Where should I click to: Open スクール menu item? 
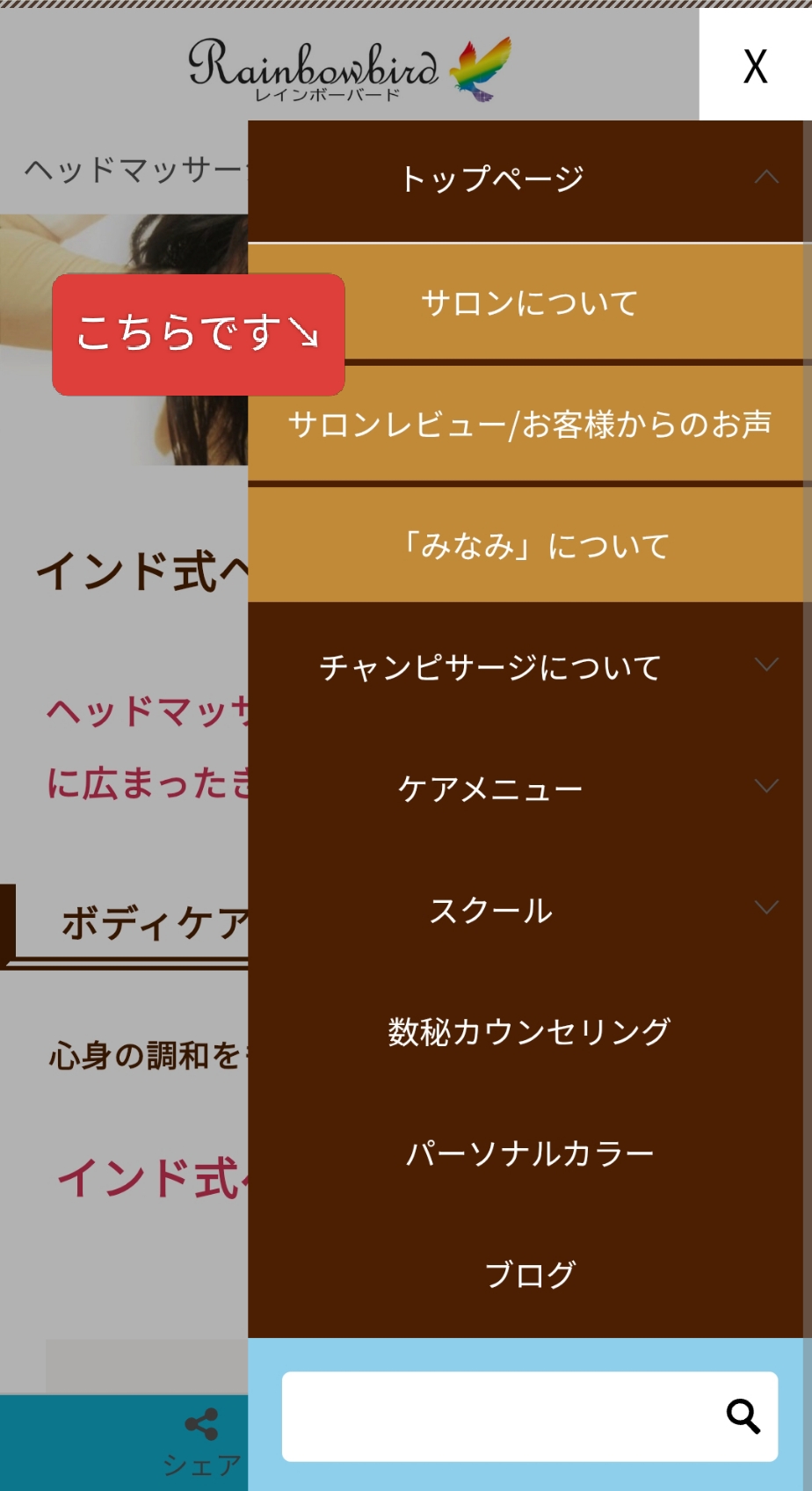tap(489, 910)
